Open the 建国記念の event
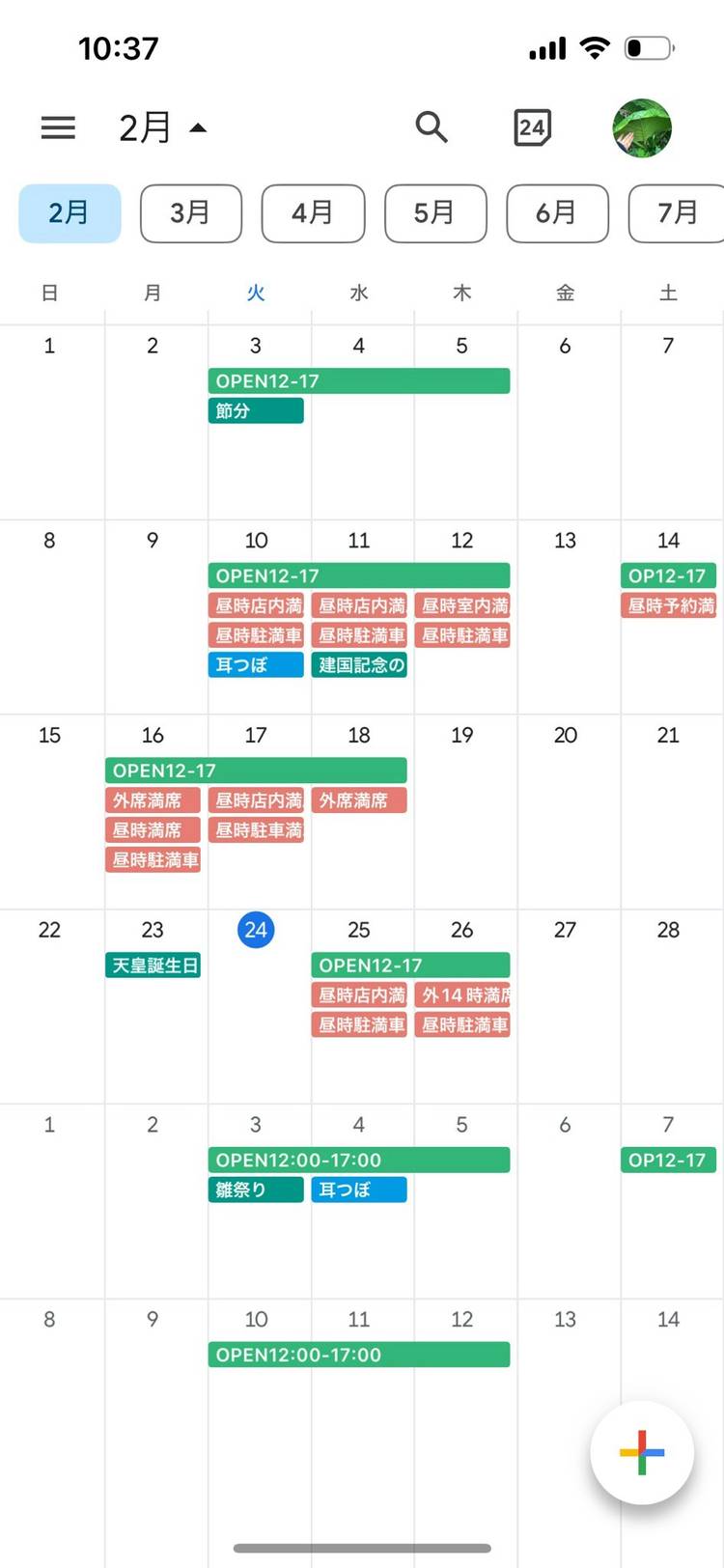This screenshot has height=1568, width=724. (x=359, y=665)
